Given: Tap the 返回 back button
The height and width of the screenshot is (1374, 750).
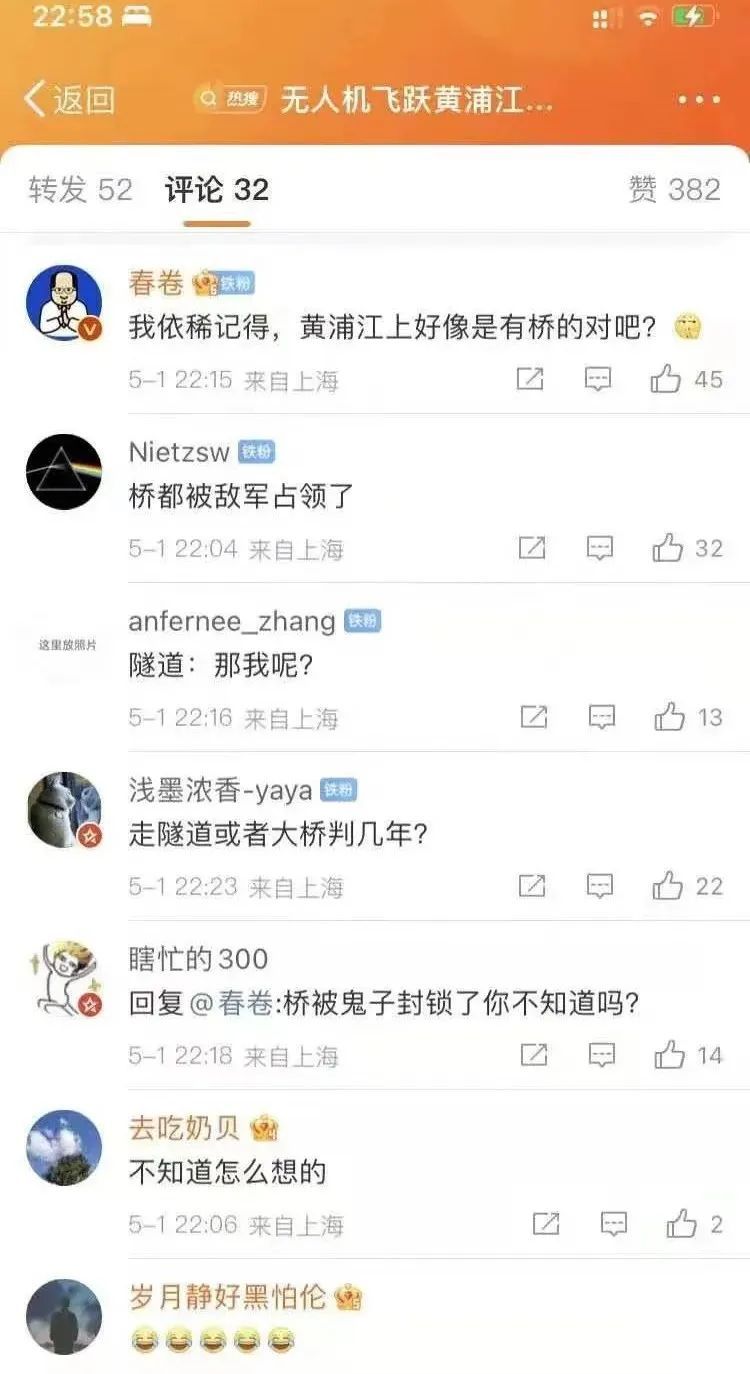Looking at the screenshot, I should (68, 100).
